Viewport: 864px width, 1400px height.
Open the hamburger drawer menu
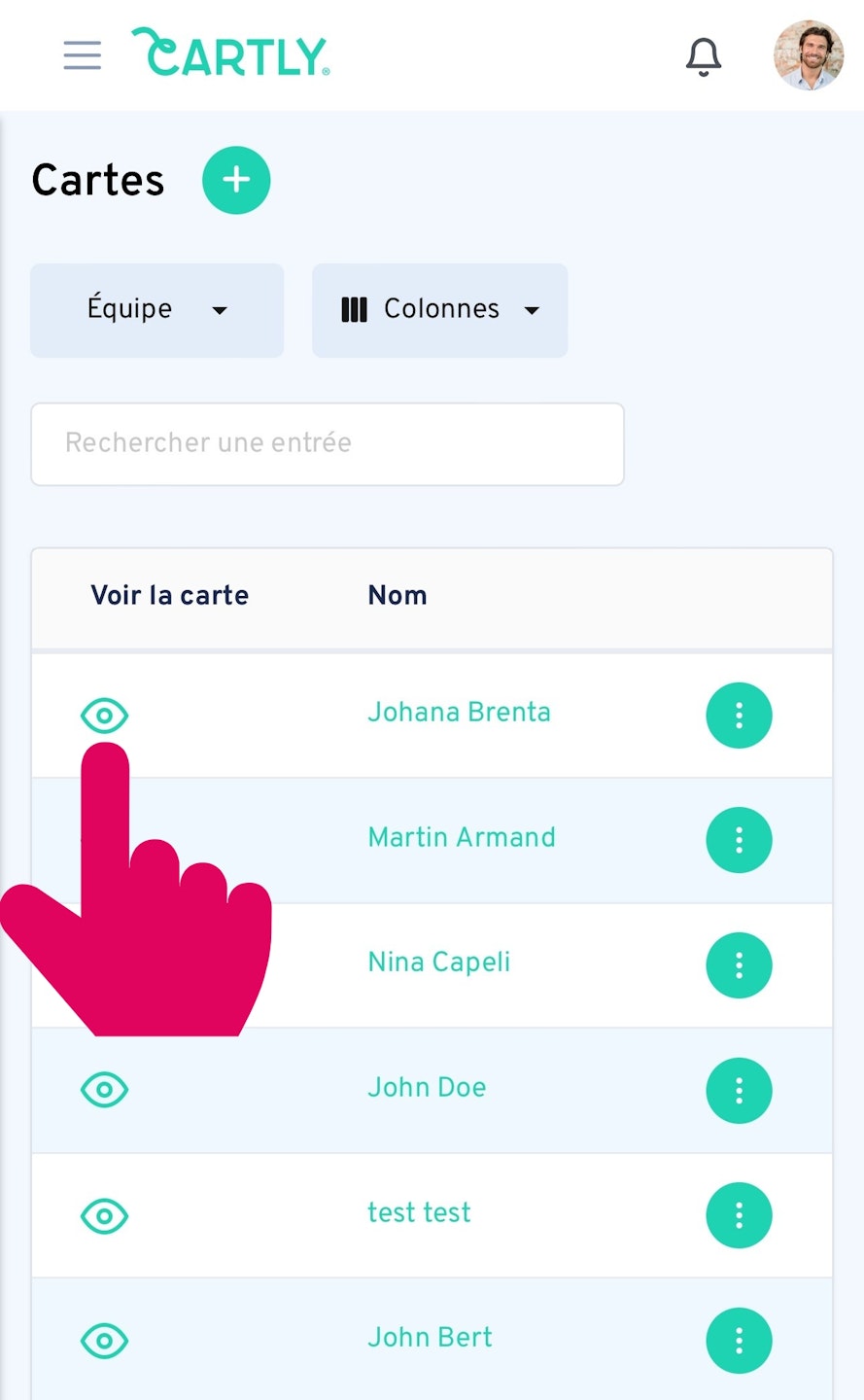tap(83, 55)
